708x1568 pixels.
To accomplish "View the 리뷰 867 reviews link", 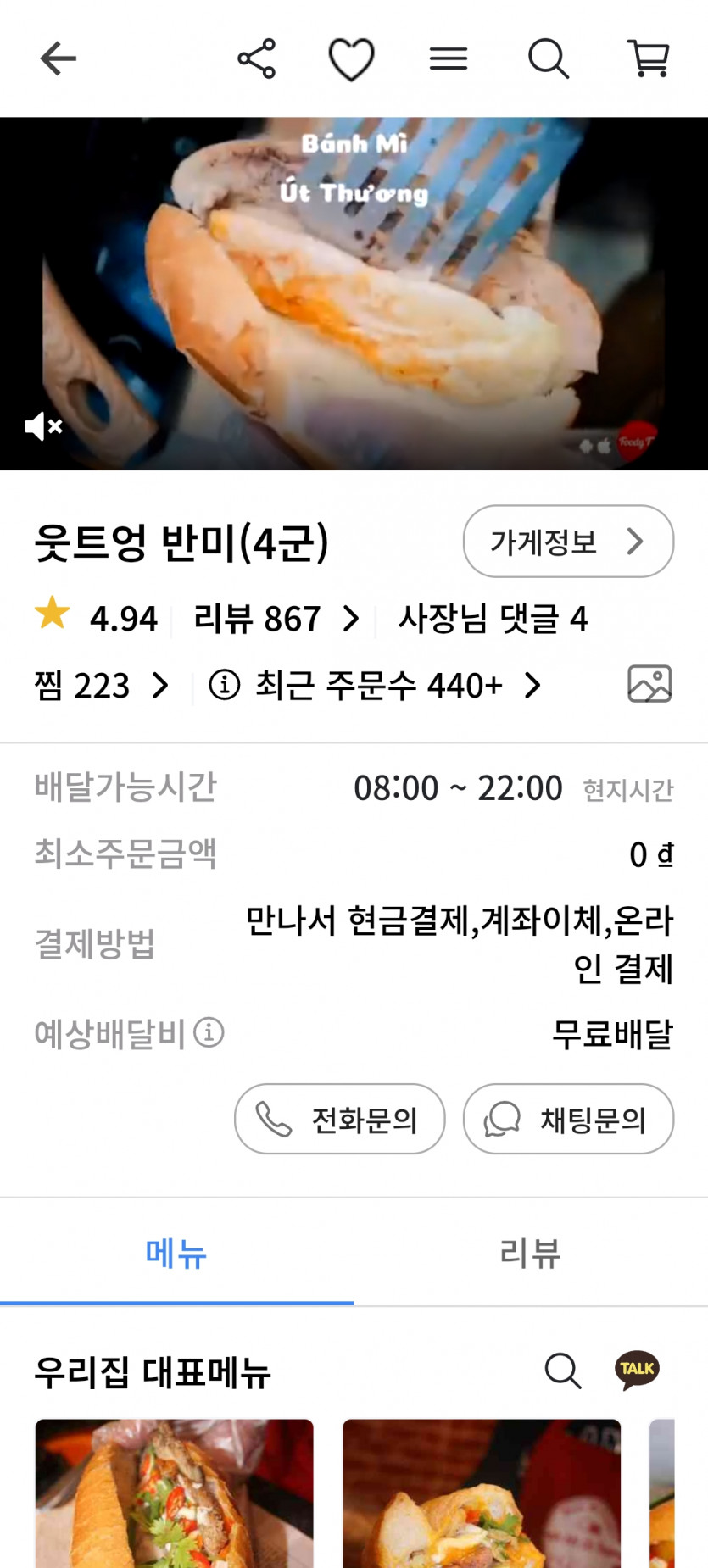I will pos(276,619).
